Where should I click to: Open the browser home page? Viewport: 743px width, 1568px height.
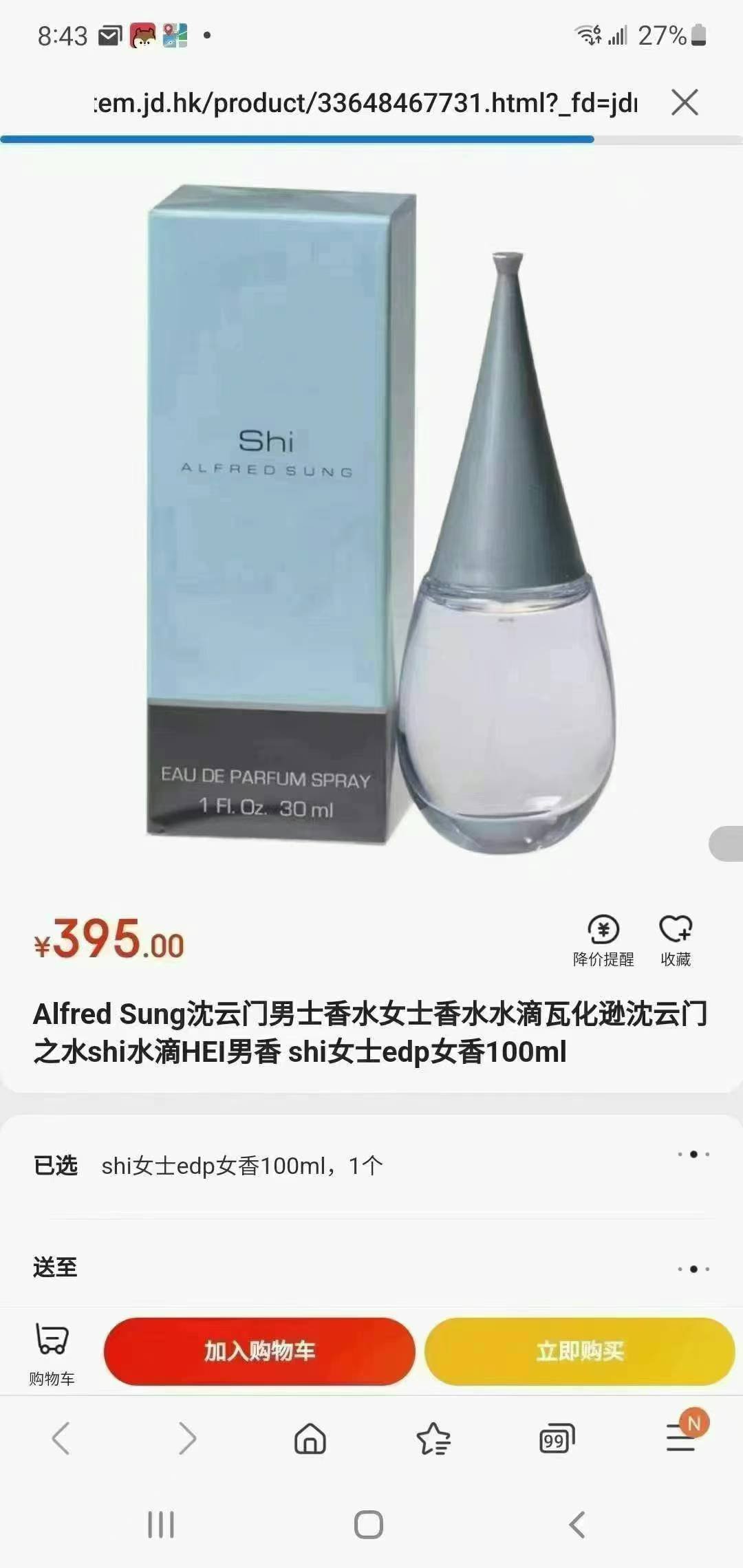tap(310, 1438)
